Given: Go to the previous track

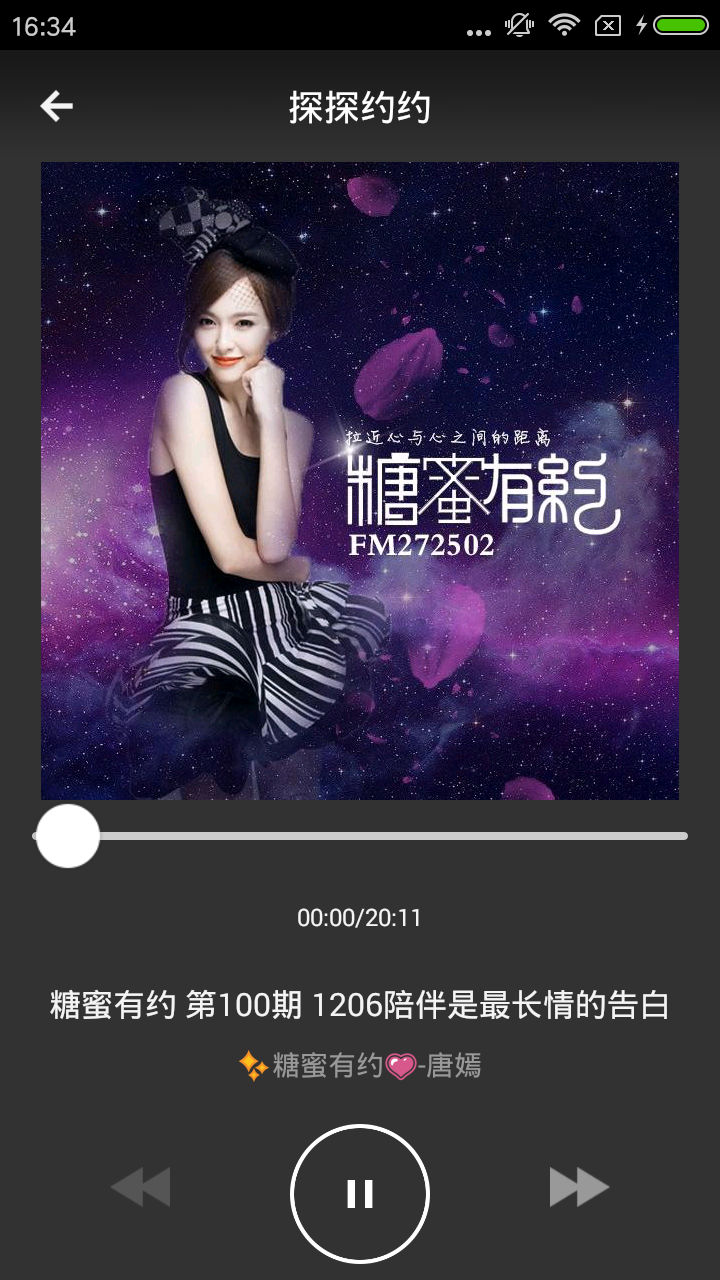Looking at the screenshot, I should pyautogui.click(x=140, y=1187).
